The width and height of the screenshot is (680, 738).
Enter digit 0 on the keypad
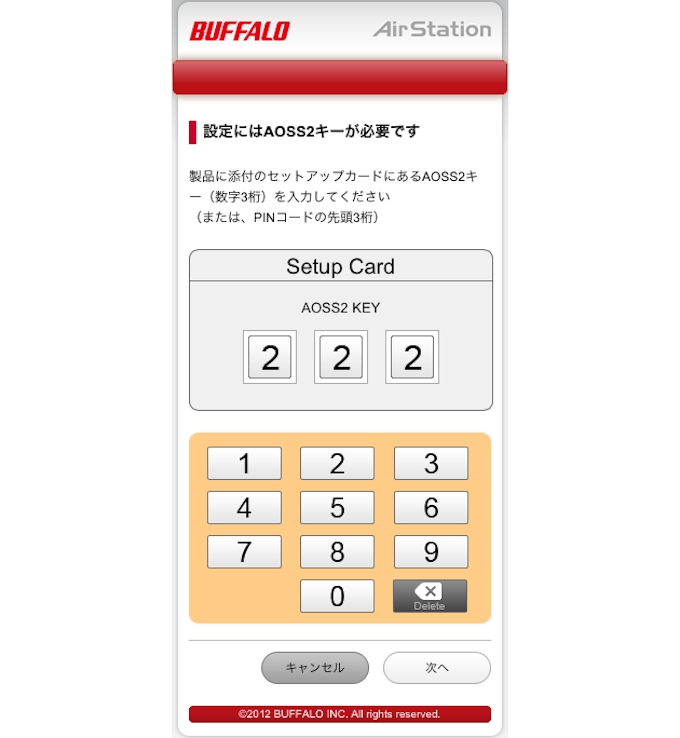pyautogui.click(x=337, y=596)
